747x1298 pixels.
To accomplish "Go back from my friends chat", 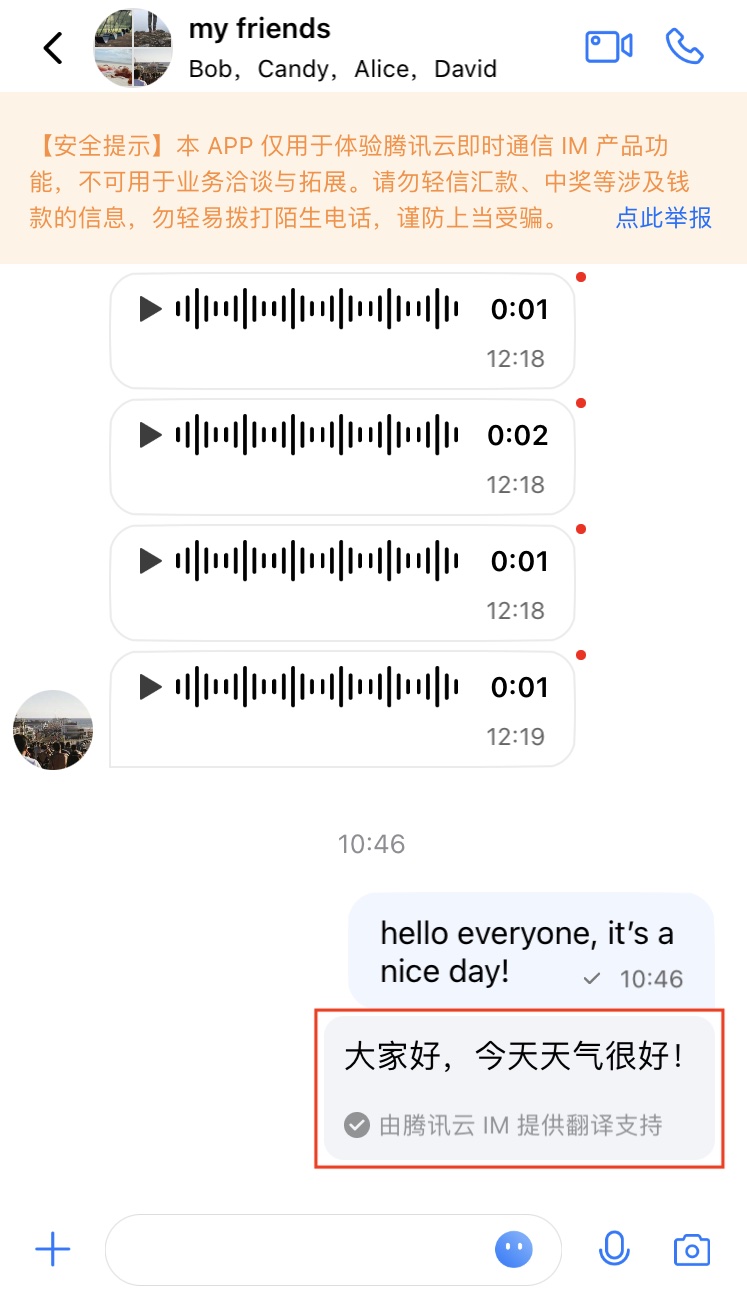I will [53, 48].
